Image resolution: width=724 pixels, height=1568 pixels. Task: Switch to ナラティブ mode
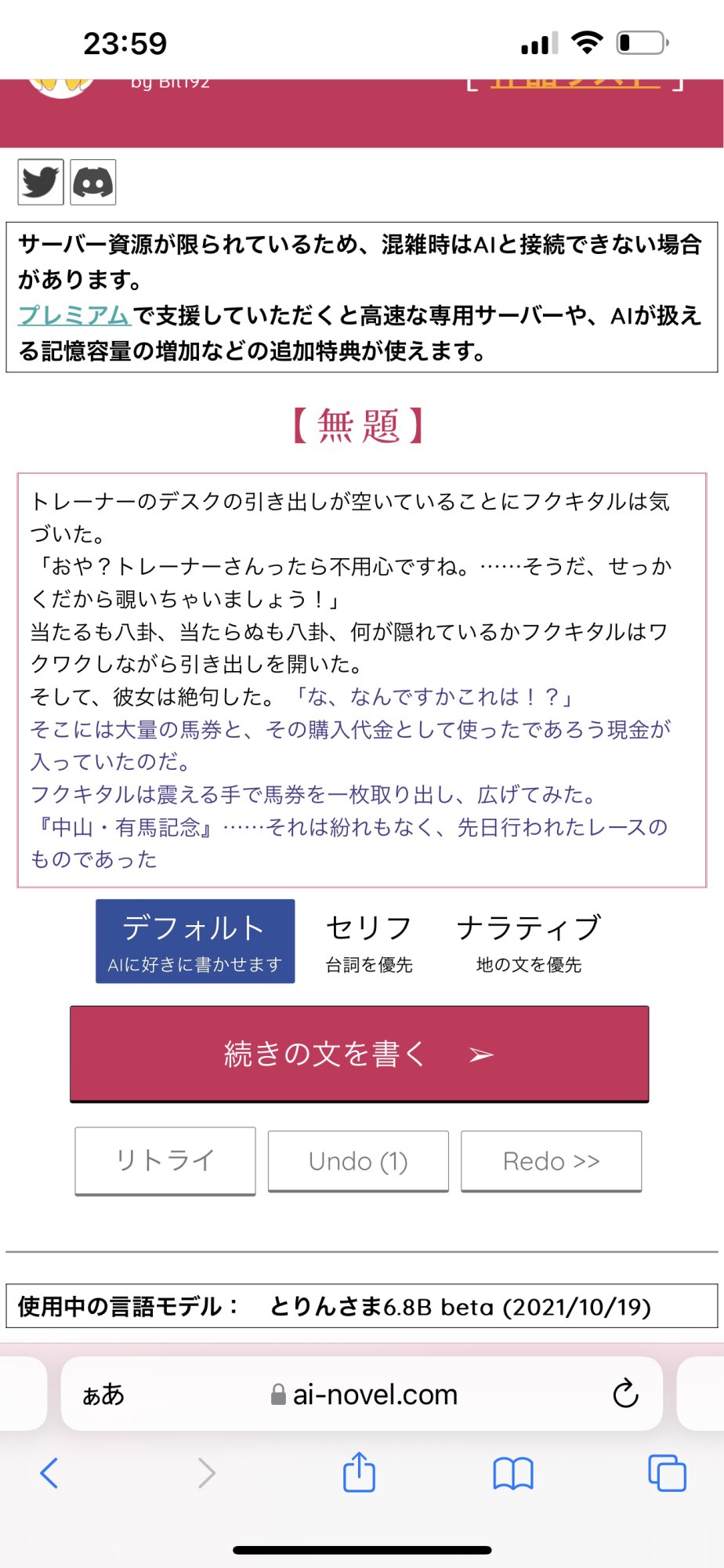(x=529, y=942)
